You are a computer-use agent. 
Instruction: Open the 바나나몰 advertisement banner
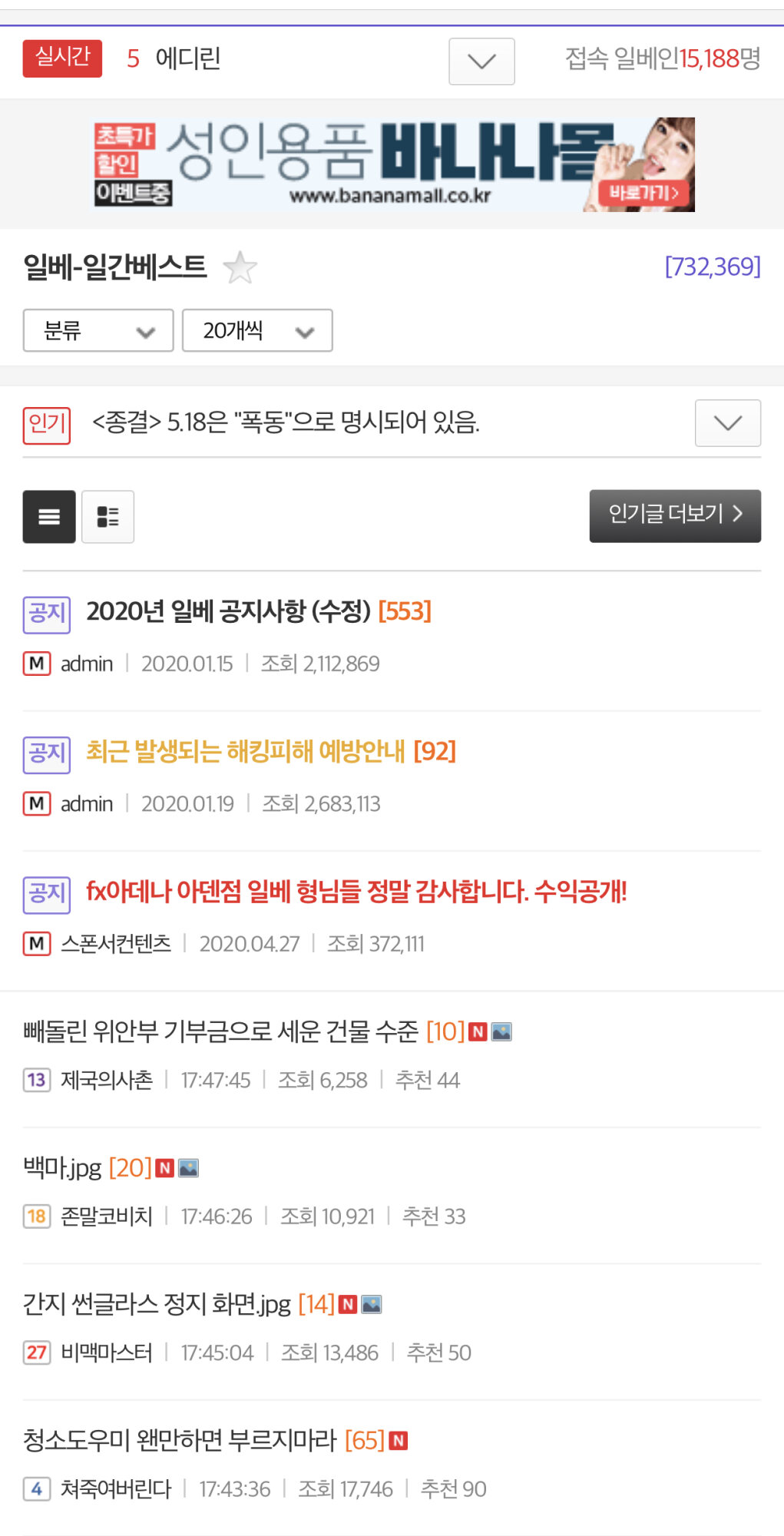point(394,164)
